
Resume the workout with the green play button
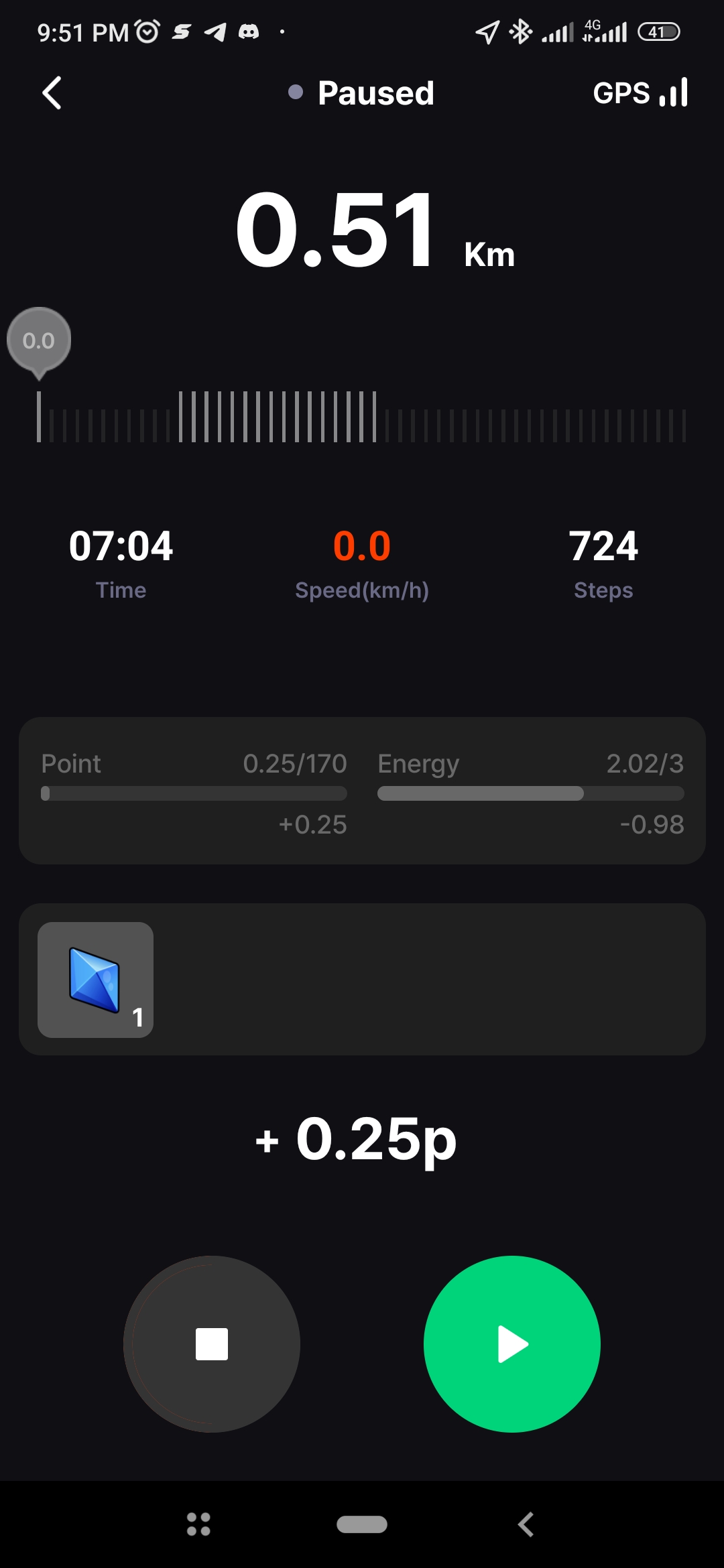(511, 1344)
